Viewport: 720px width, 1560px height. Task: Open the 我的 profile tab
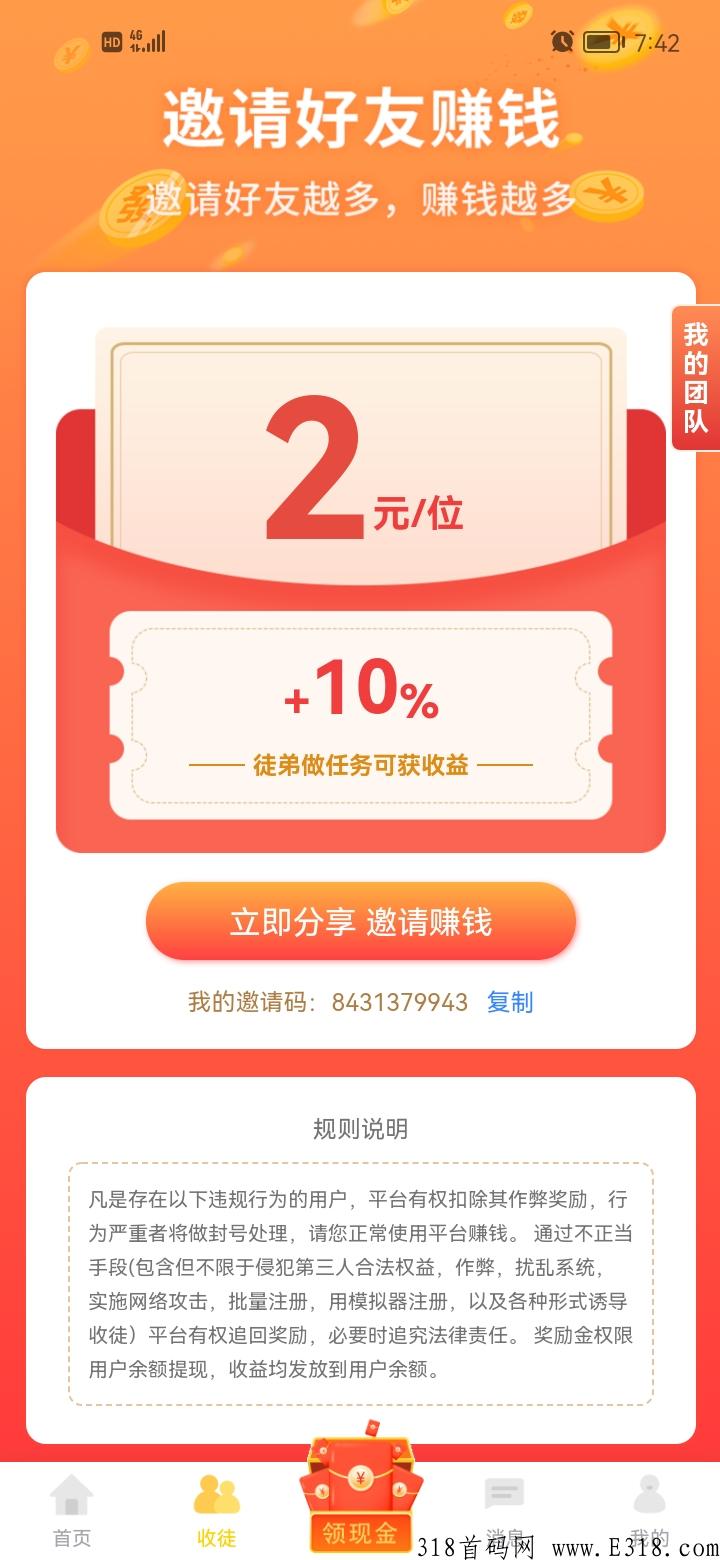click(649, 1510)
